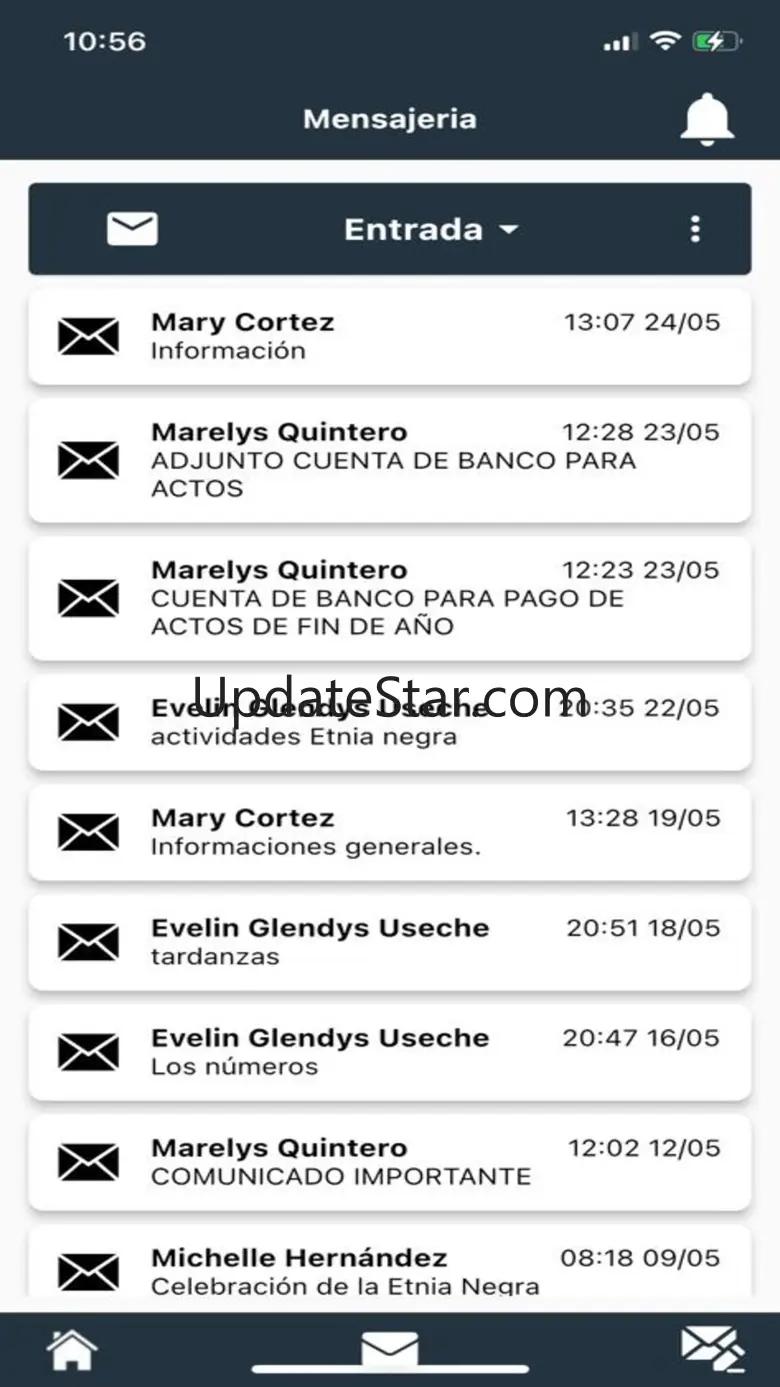Open Mary Cortez's message titled Información
Screen dimensions: 780x1387
click(390, 336)
